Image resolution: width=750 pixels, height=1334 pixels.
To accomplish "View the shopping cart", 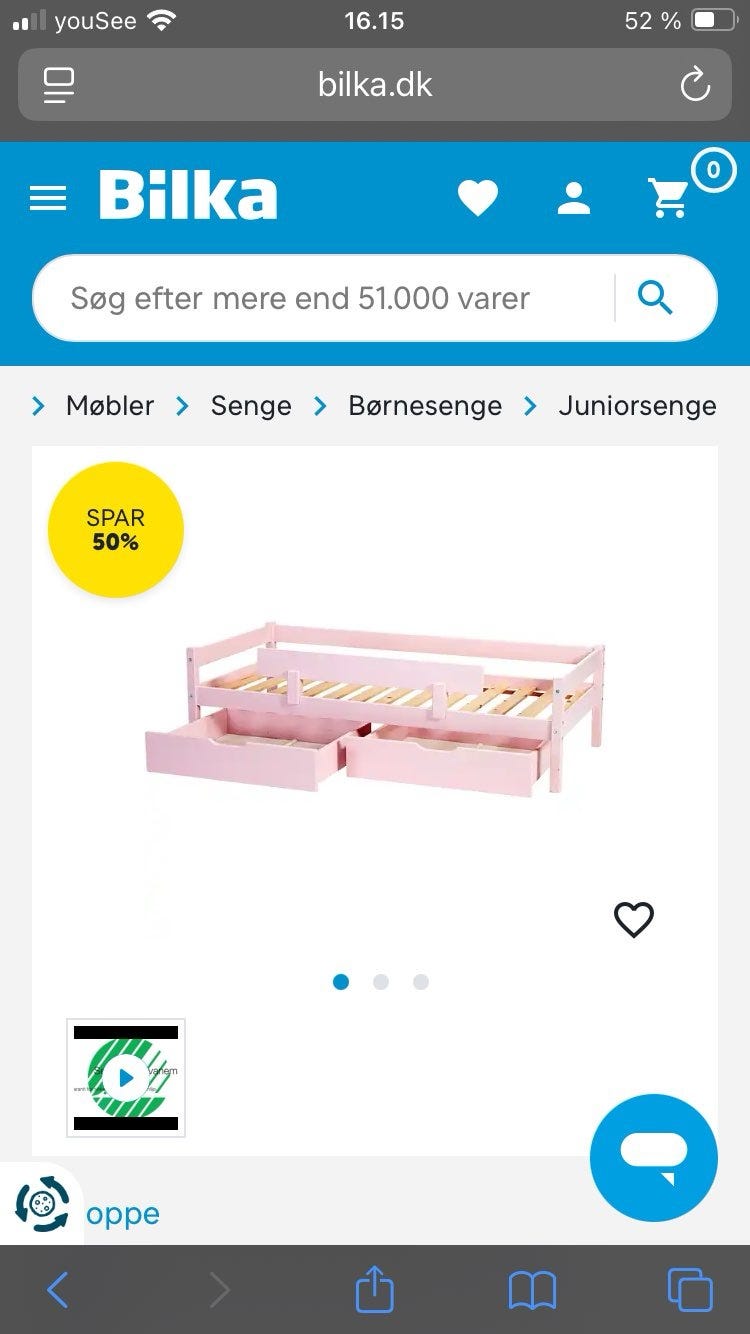I will tap(668, 197).
